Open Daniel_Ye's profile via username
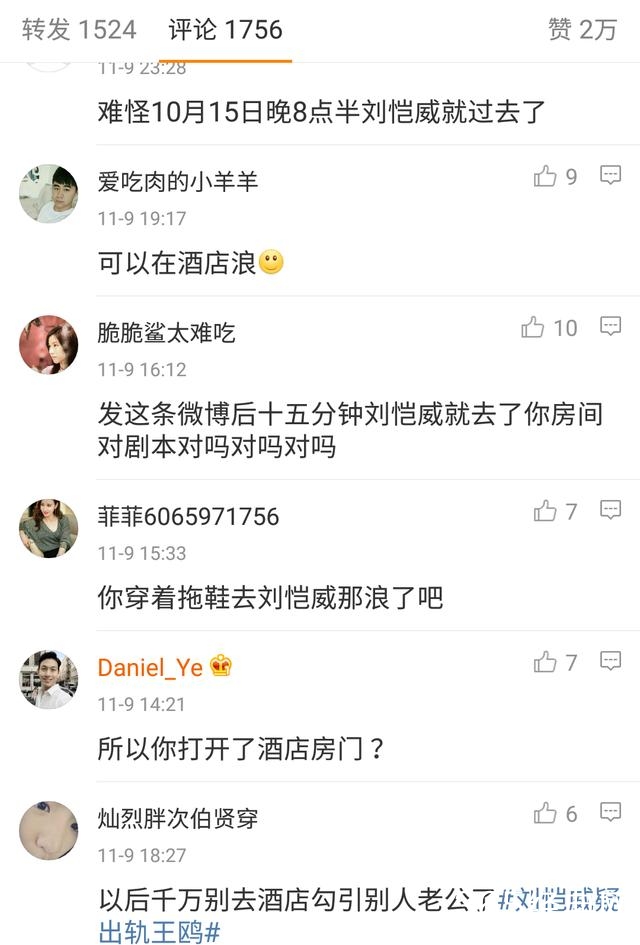 click(150, 667)
